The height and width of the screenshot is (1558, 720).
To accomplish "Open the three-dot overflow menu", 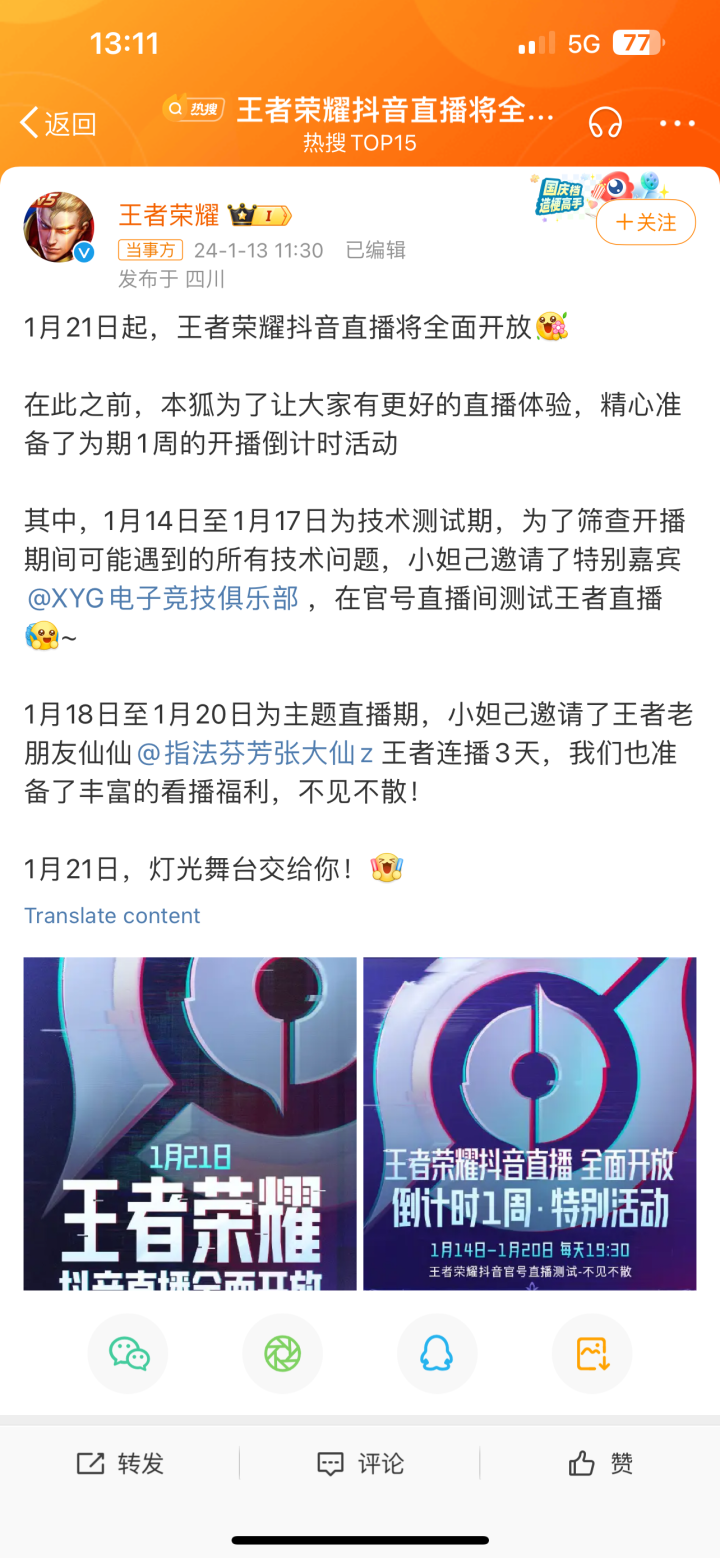I will tap(677, 123).
